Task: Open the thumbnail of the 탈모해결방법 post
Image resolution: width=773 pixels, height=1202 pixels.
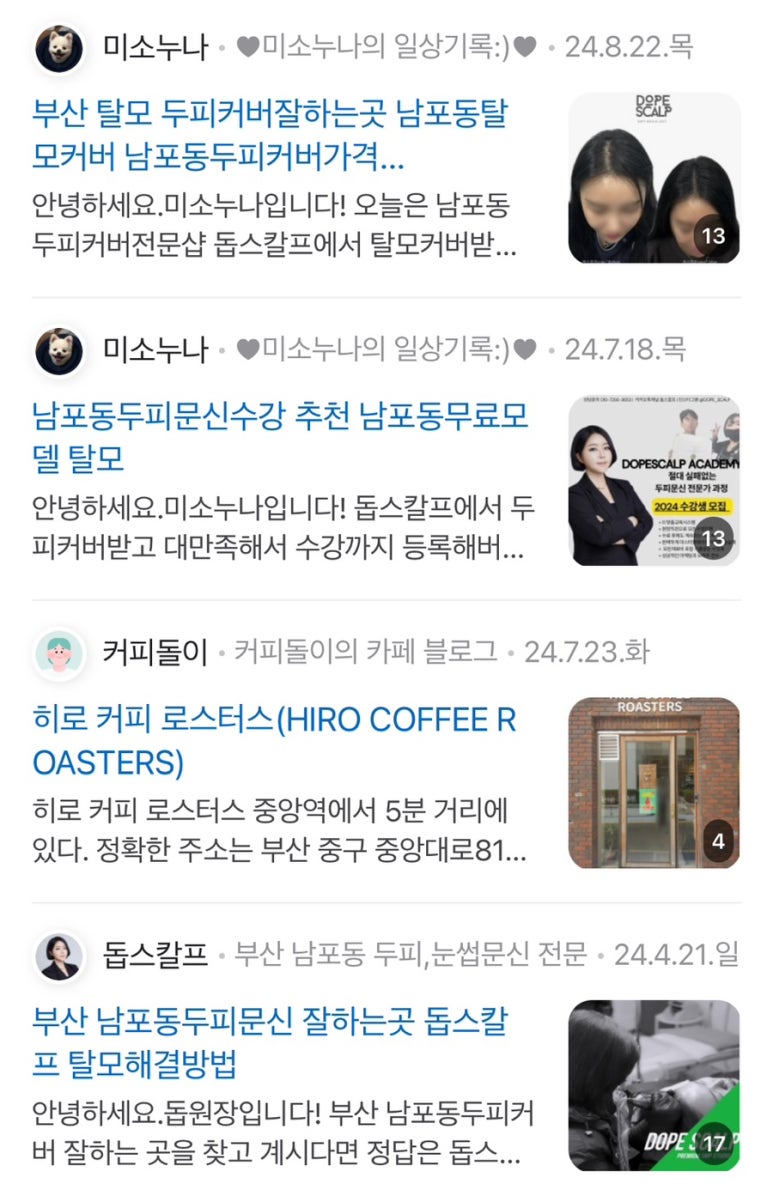Action: (654, 1085)
